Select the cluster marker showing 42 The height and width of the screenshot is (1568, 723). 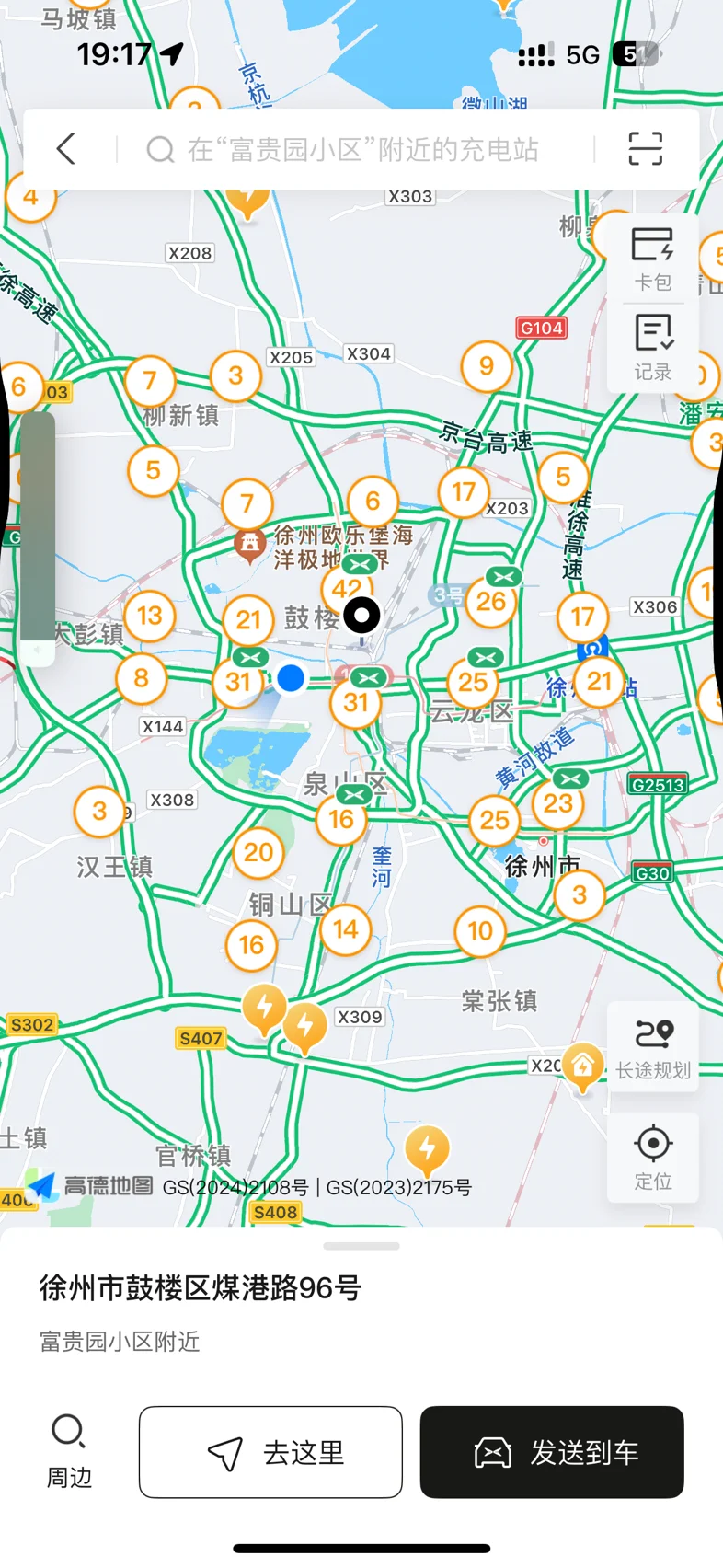click(347, 588)
